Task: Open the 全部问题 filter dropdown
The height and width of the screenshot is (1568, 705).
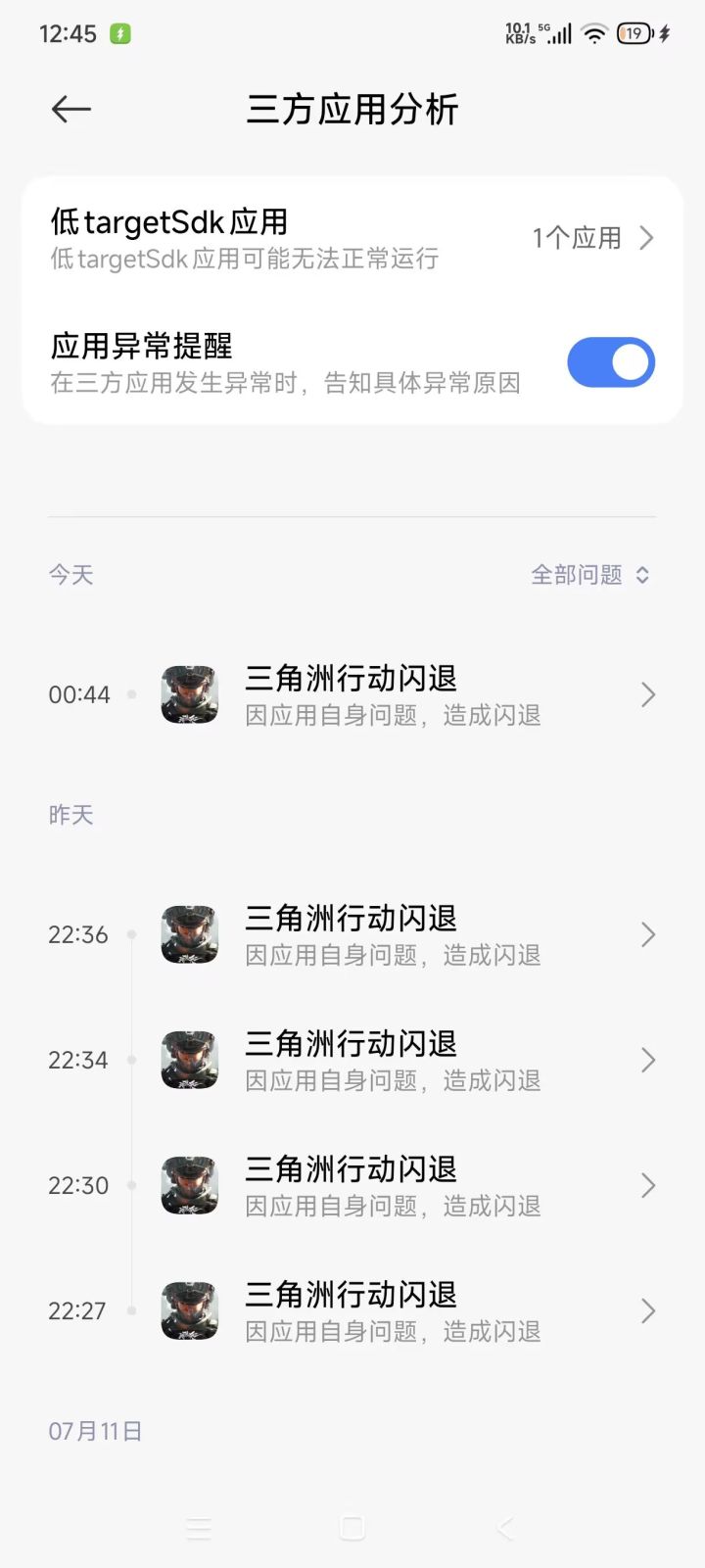Action: coord(590,575)
